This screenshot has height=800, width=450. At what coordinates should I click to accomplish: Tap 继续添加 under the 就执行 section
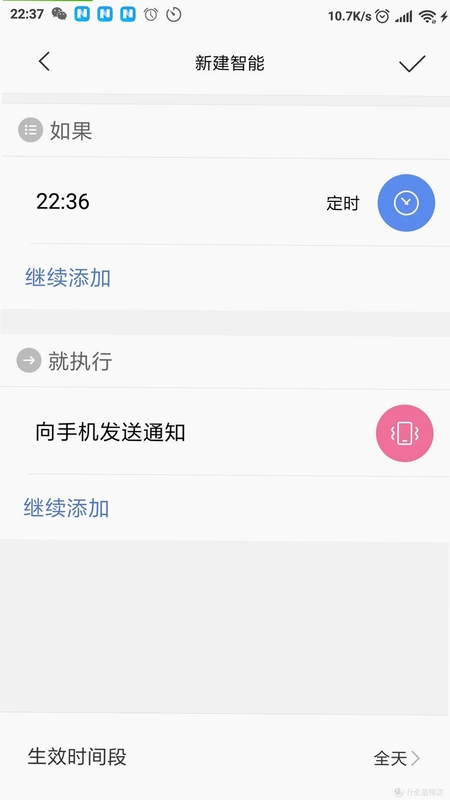tap(66, 508)
